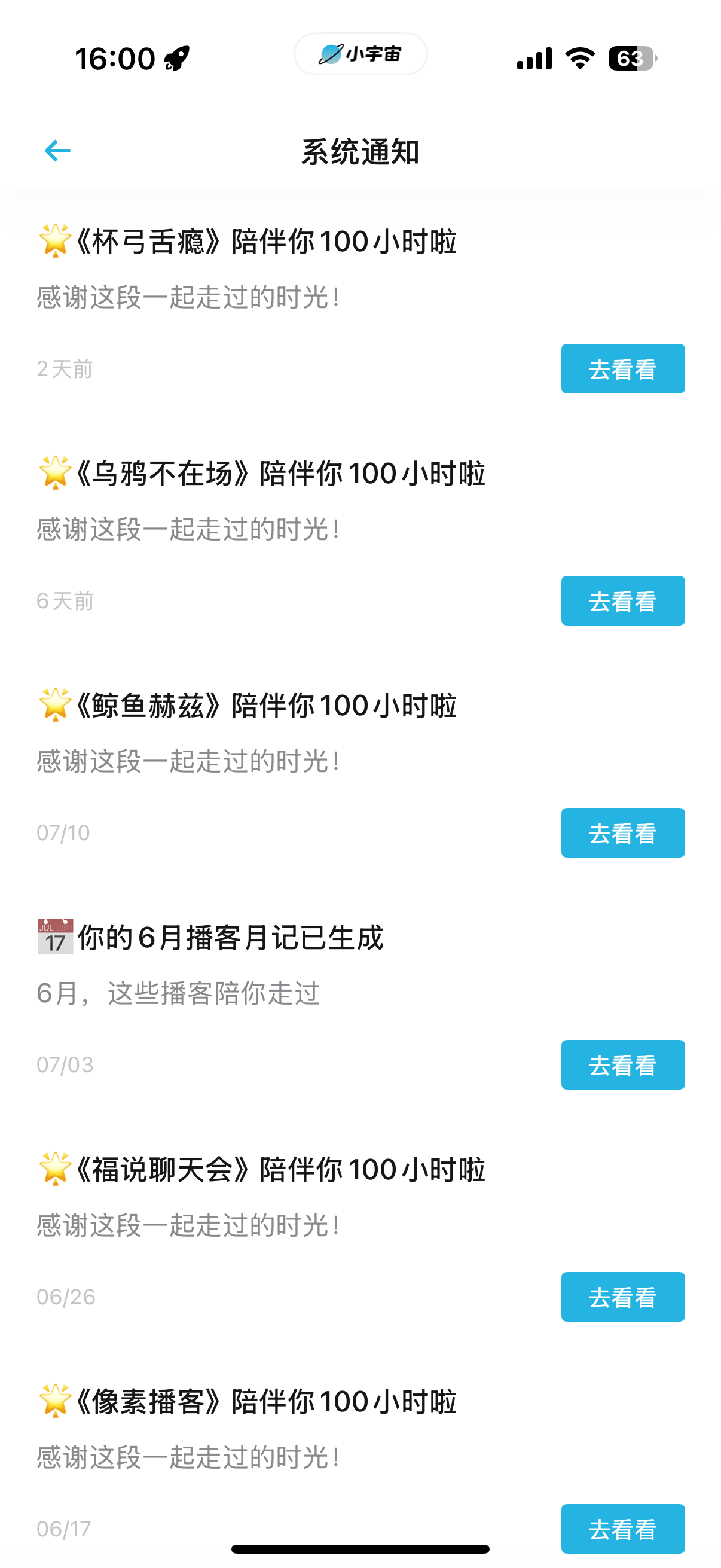Viewport: 721px width, 1568px height.
Task: Tap 去看看 for 《乌鸦不在场》 notification
Action: click(x=622, y=601)
